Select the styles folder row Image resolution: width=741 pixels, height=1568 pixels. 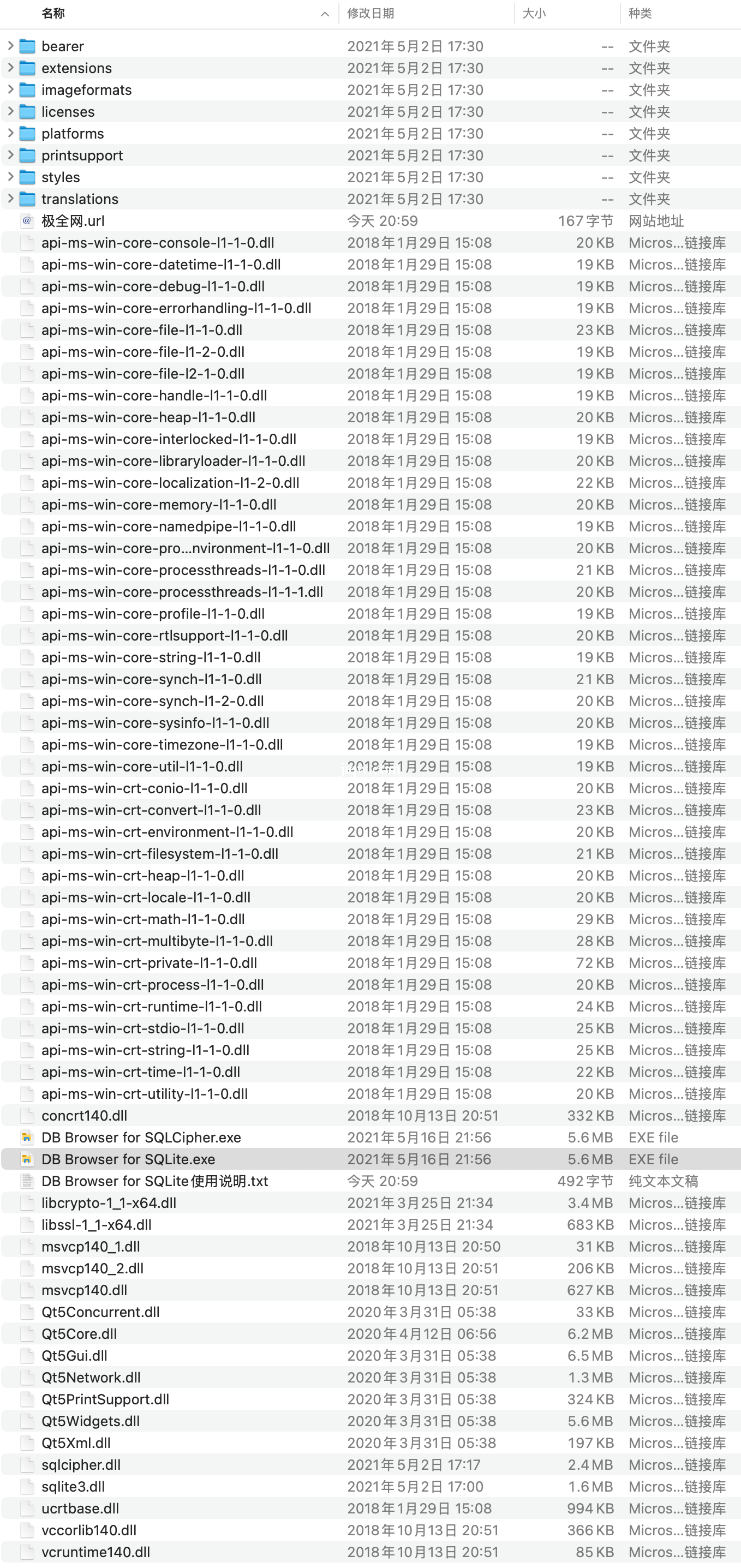(61, 177)
